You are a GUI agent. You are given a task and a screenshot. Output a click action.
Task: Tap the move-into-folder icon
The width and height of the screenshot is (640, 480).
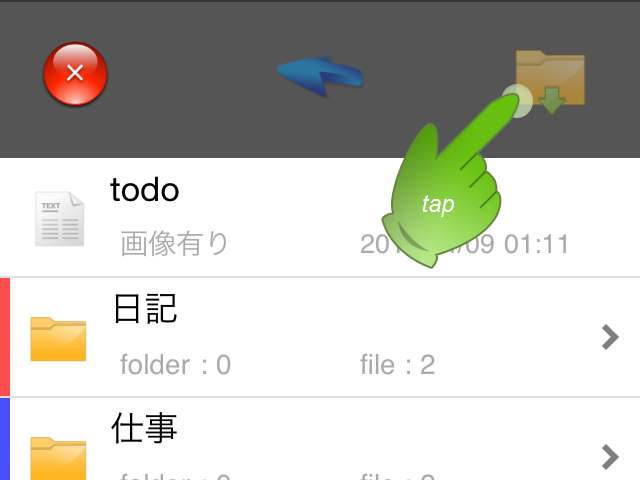[552, 80]
